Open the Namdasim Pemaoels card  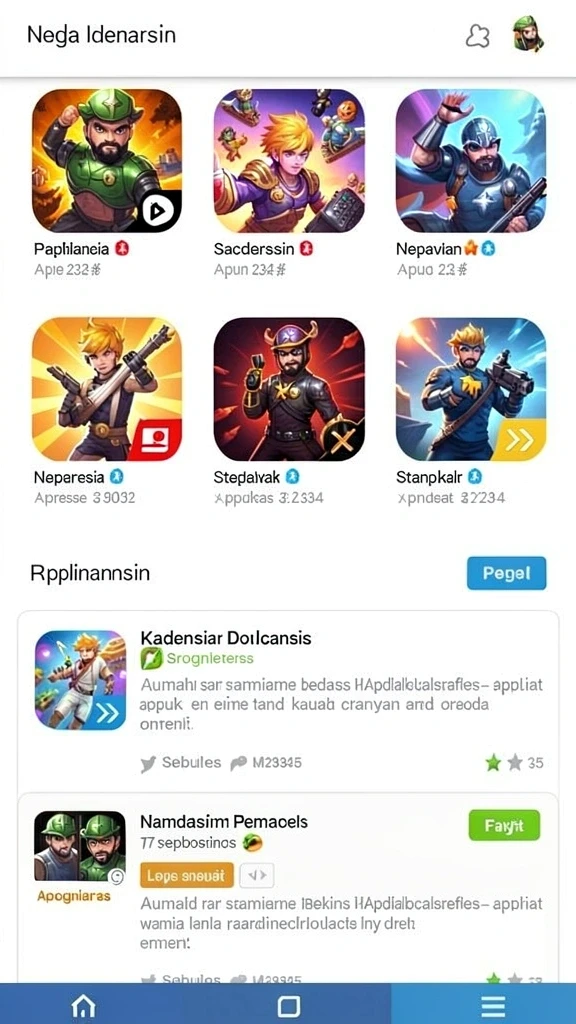(288, 888)
